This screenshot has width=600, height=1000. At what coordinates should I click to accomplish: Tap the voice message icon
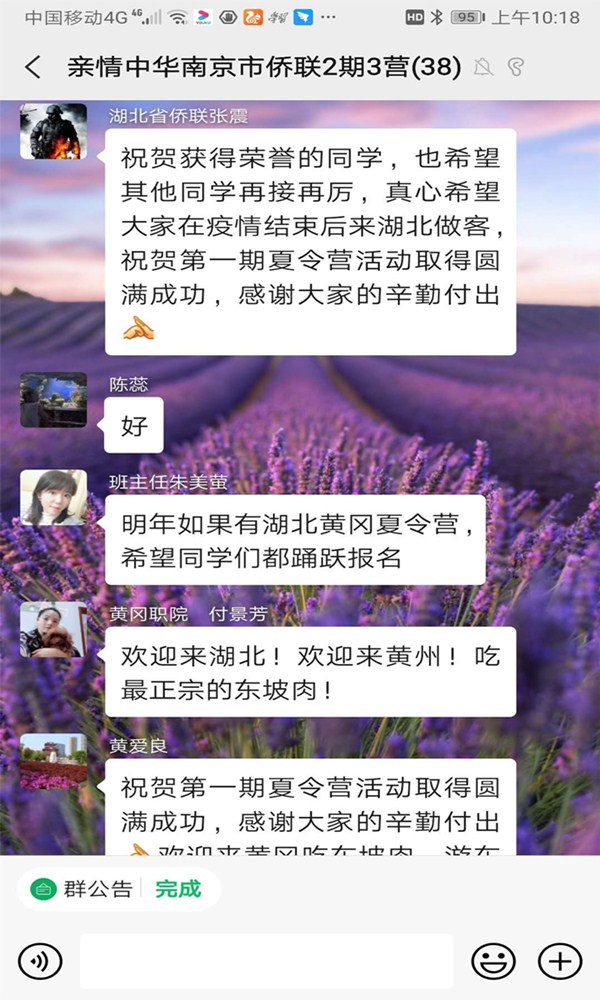pos(40,961)
